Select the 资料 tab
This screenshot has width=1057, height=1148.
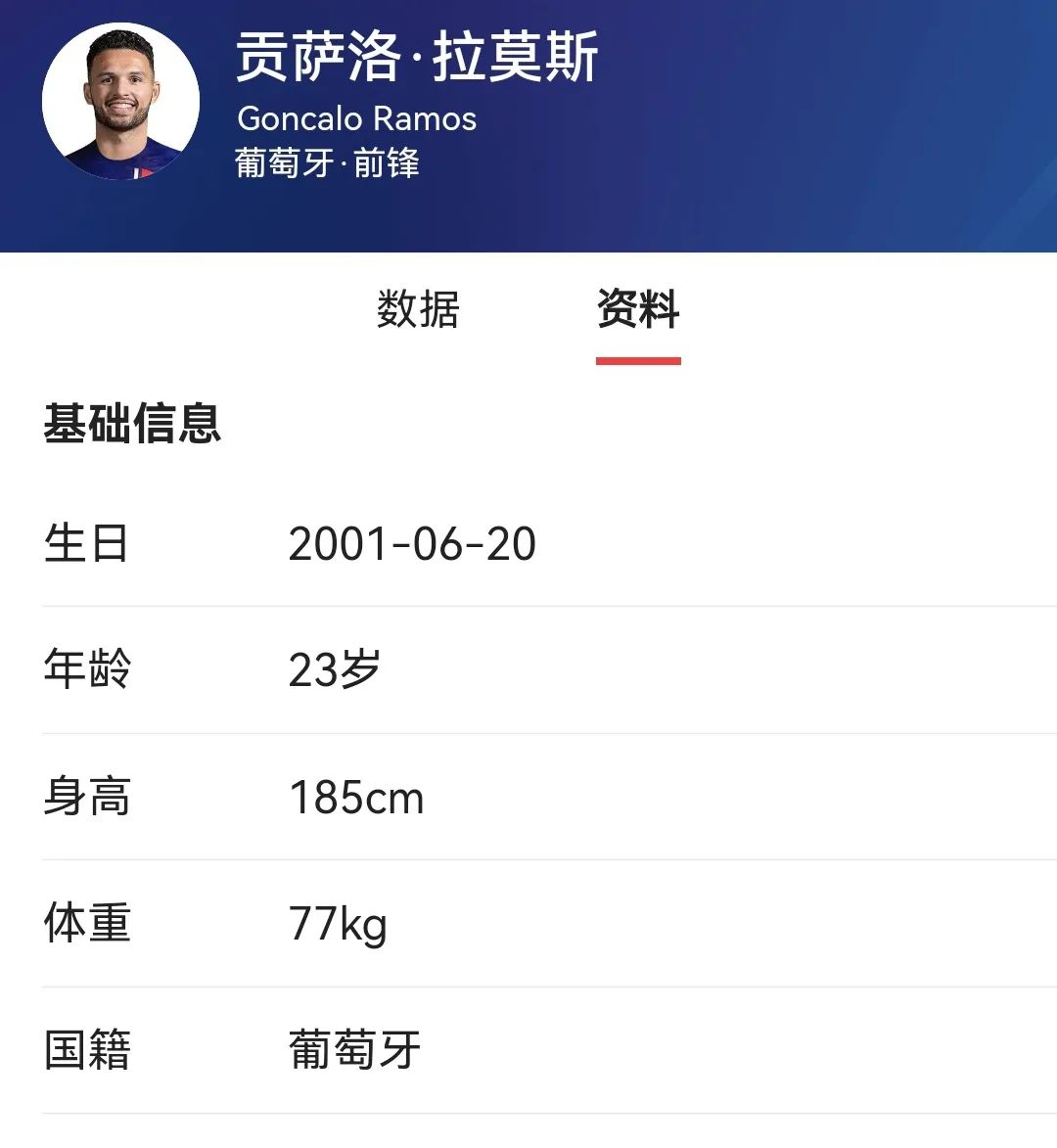point(638,311)
